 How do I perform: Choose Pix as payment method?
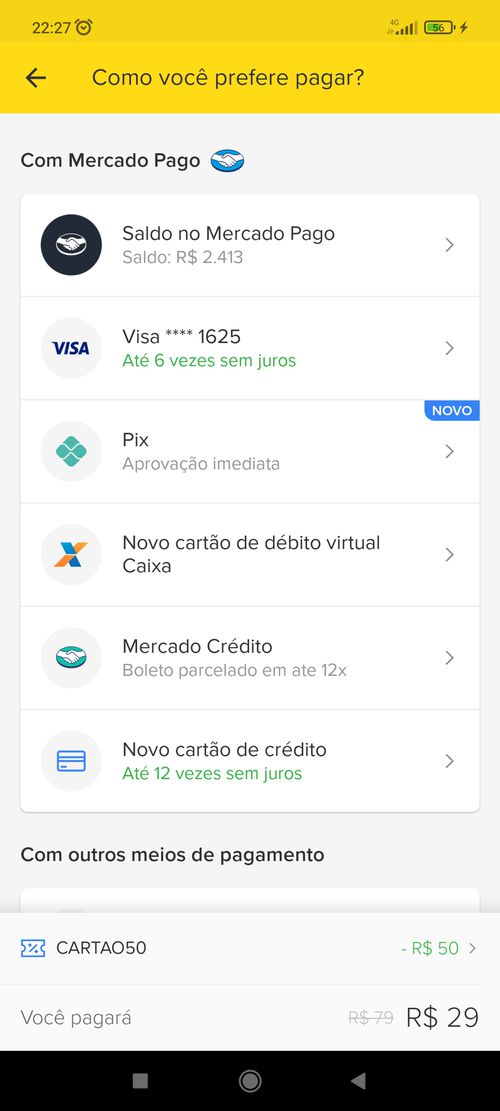click(x=250, y=451)
